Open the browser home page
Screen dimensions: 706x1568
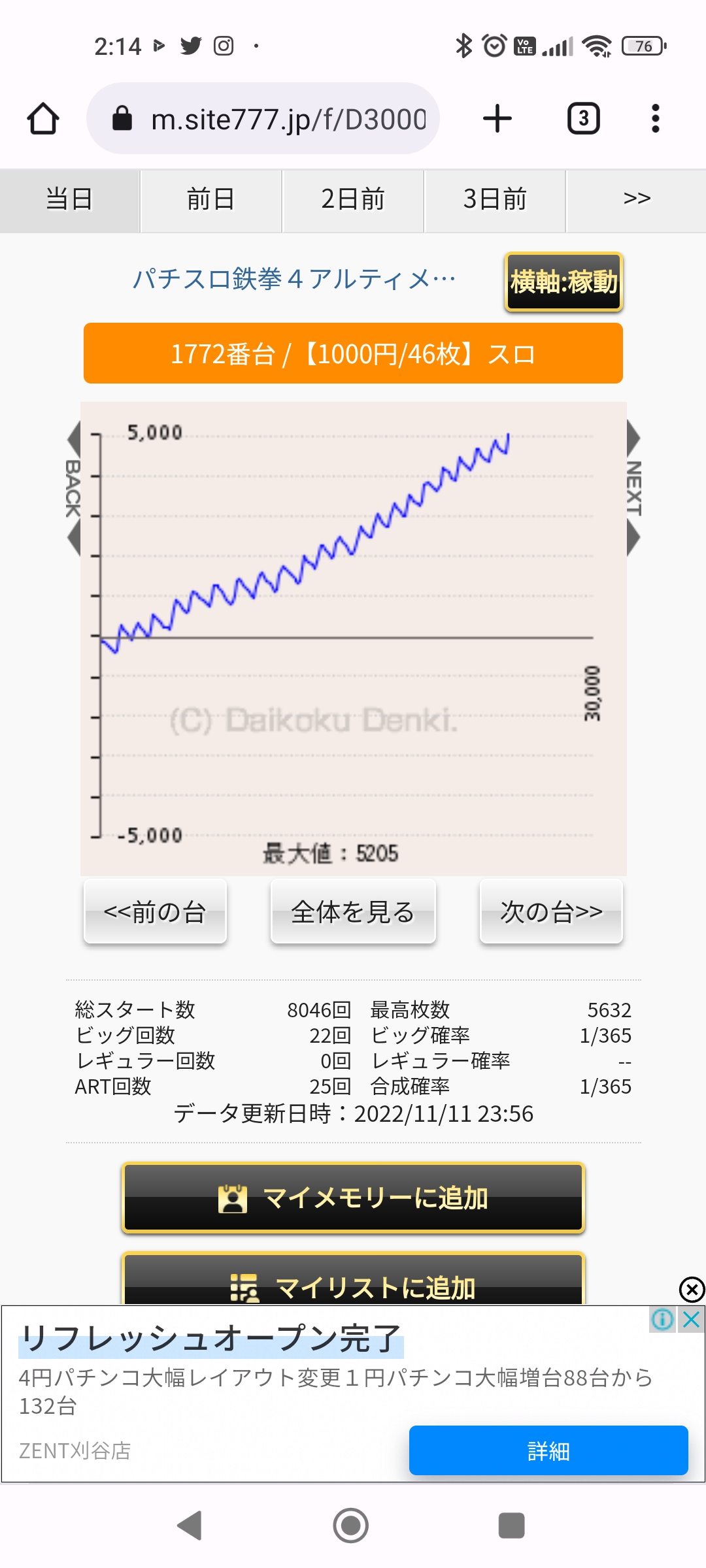point(43,119)
